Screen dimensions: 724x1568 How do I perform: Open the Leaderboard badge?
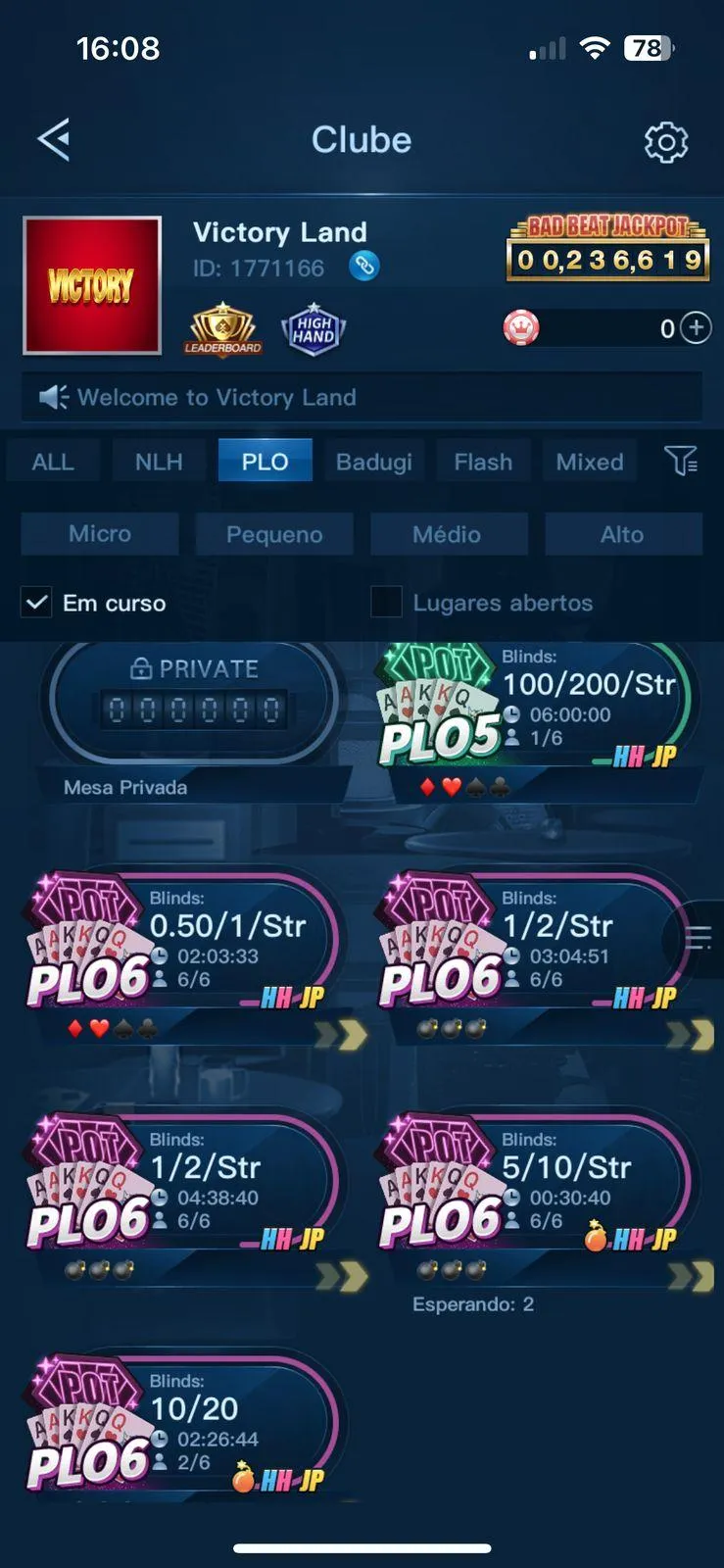pos(222,328)
